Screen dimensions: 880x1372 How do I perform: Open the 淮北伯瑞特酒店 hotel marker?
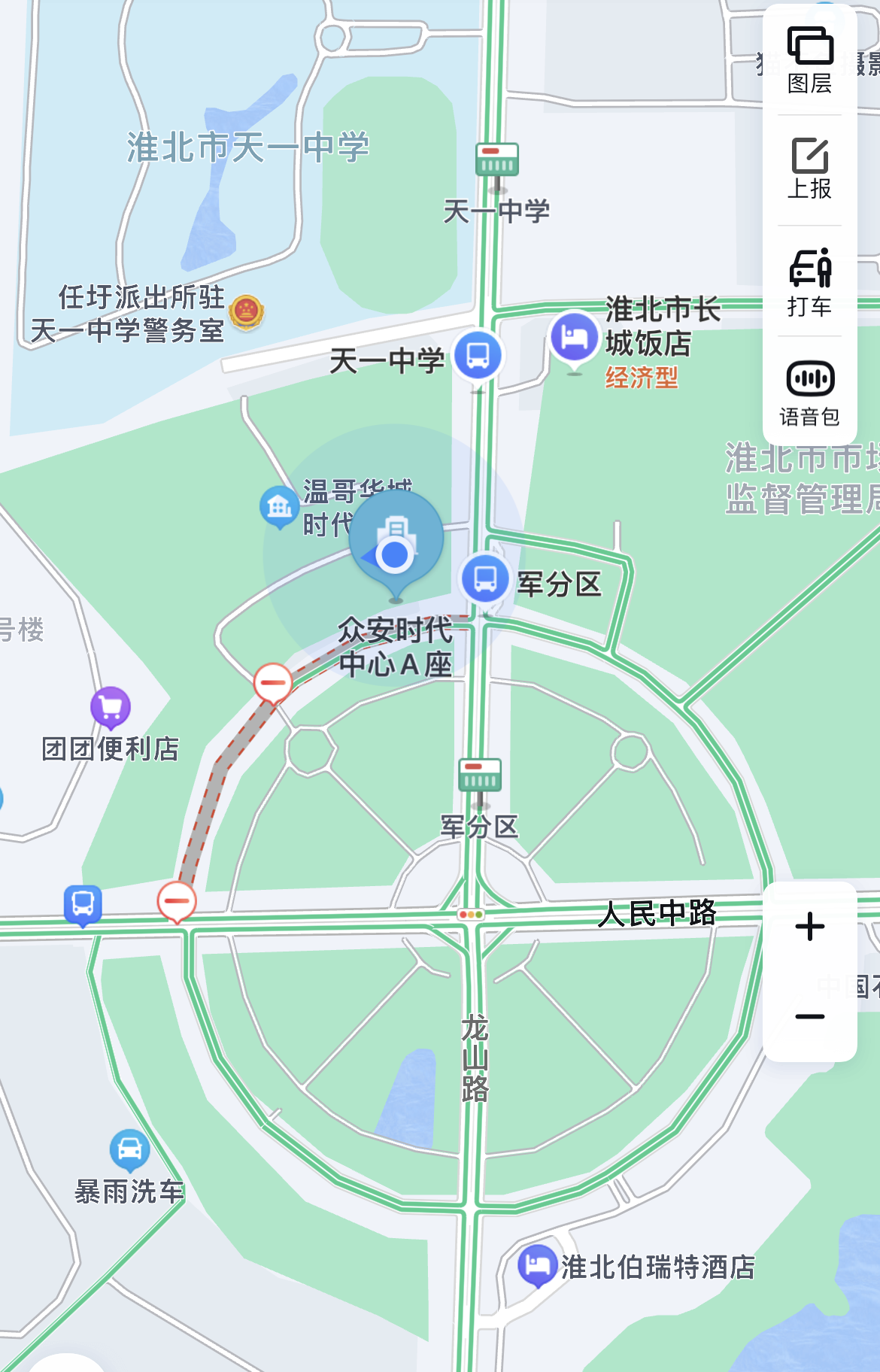point(537,1265)
